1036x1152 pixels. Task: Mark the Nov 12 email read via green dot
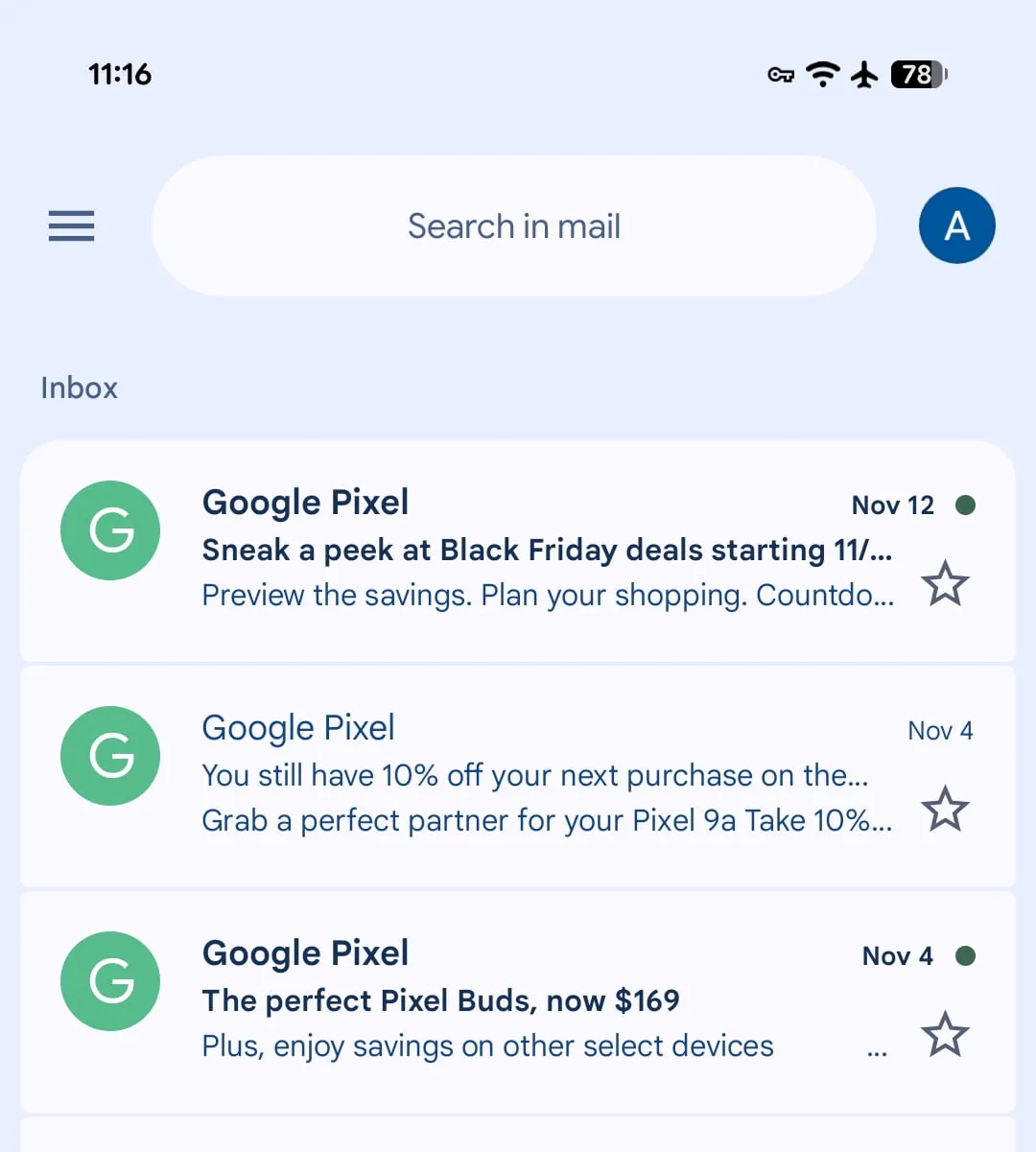(966, 505)
